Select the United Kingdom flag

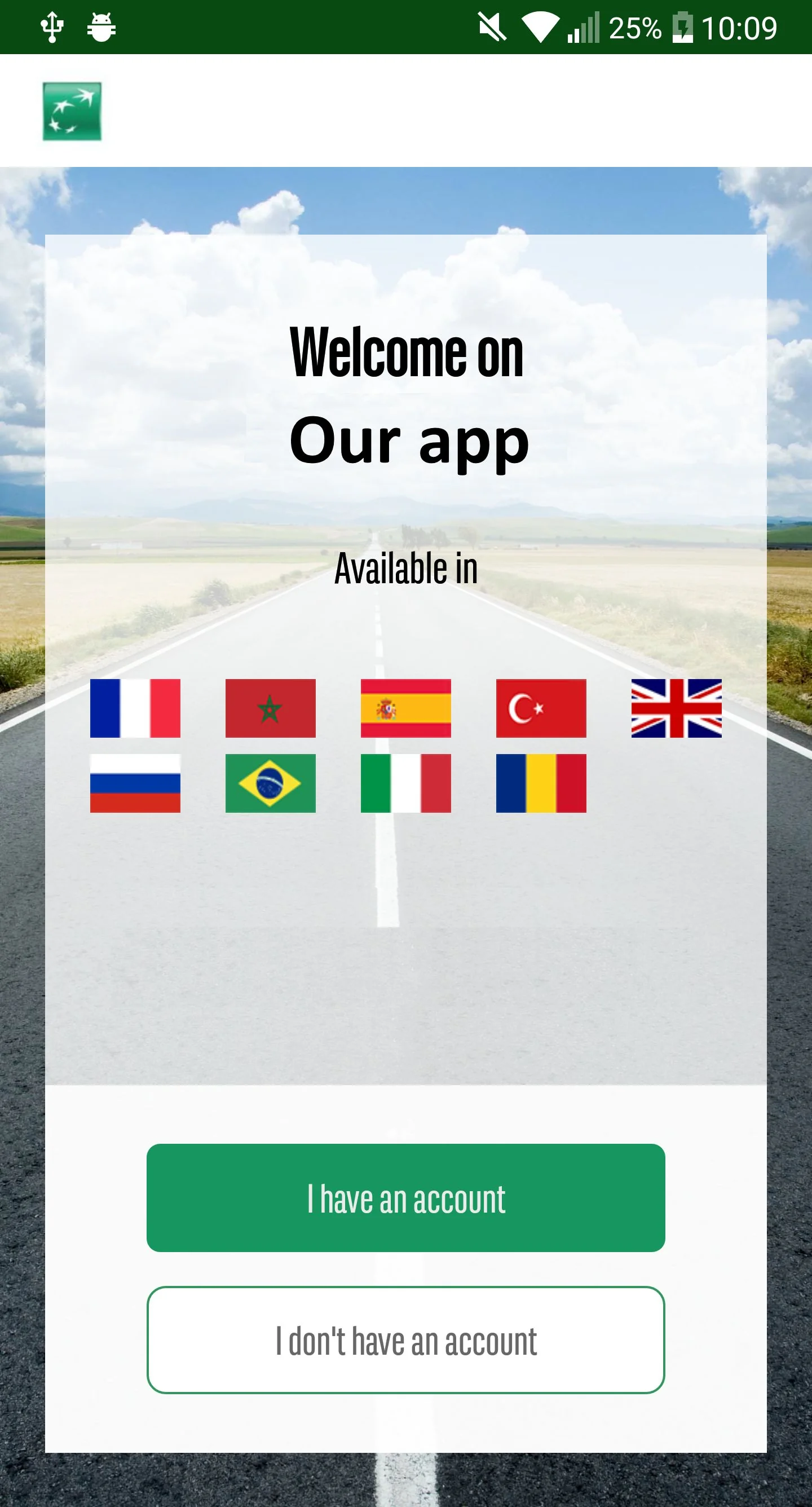point(676,708)
